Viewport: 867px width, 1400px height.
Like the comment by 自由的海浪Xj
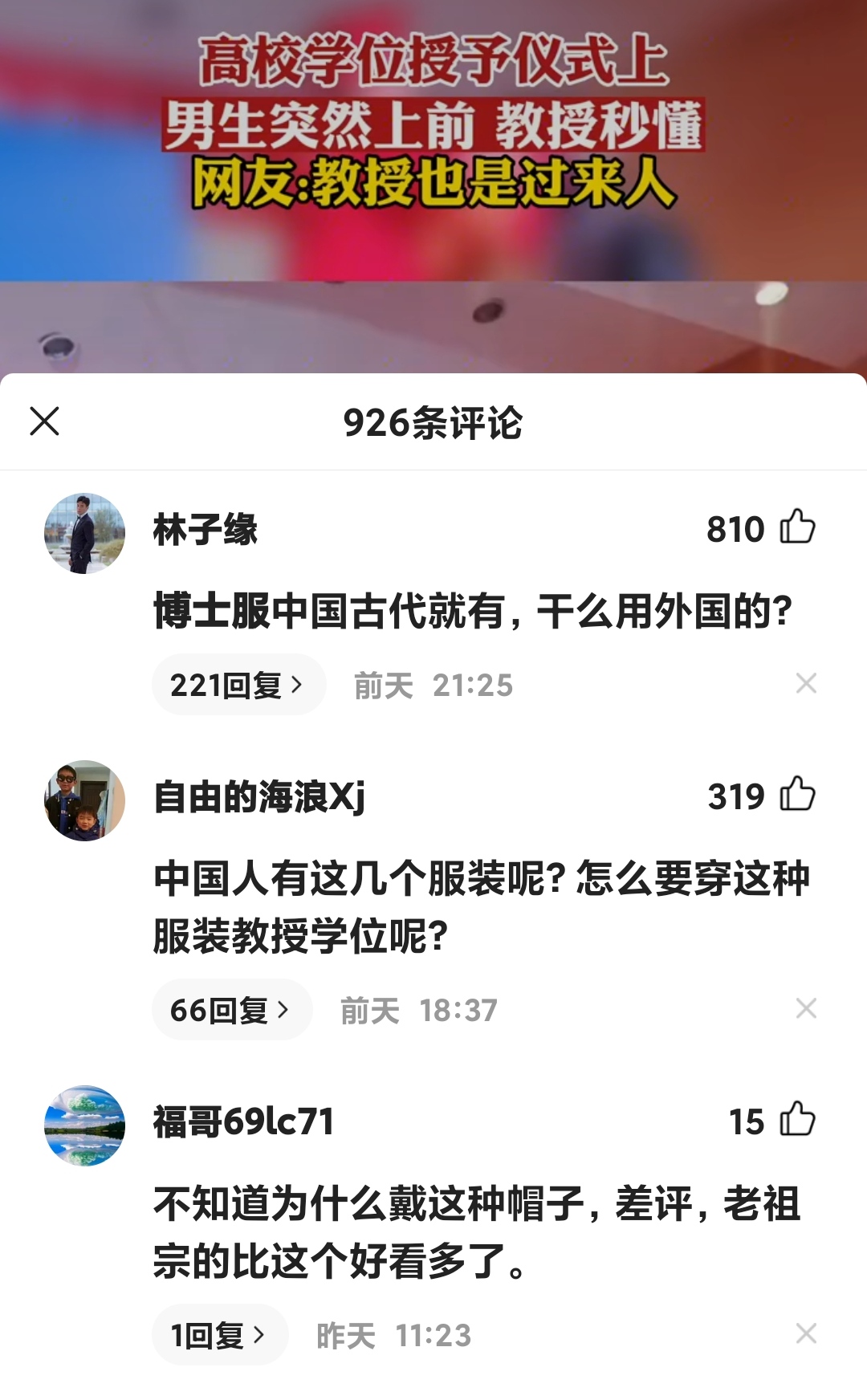click(797, 795)
